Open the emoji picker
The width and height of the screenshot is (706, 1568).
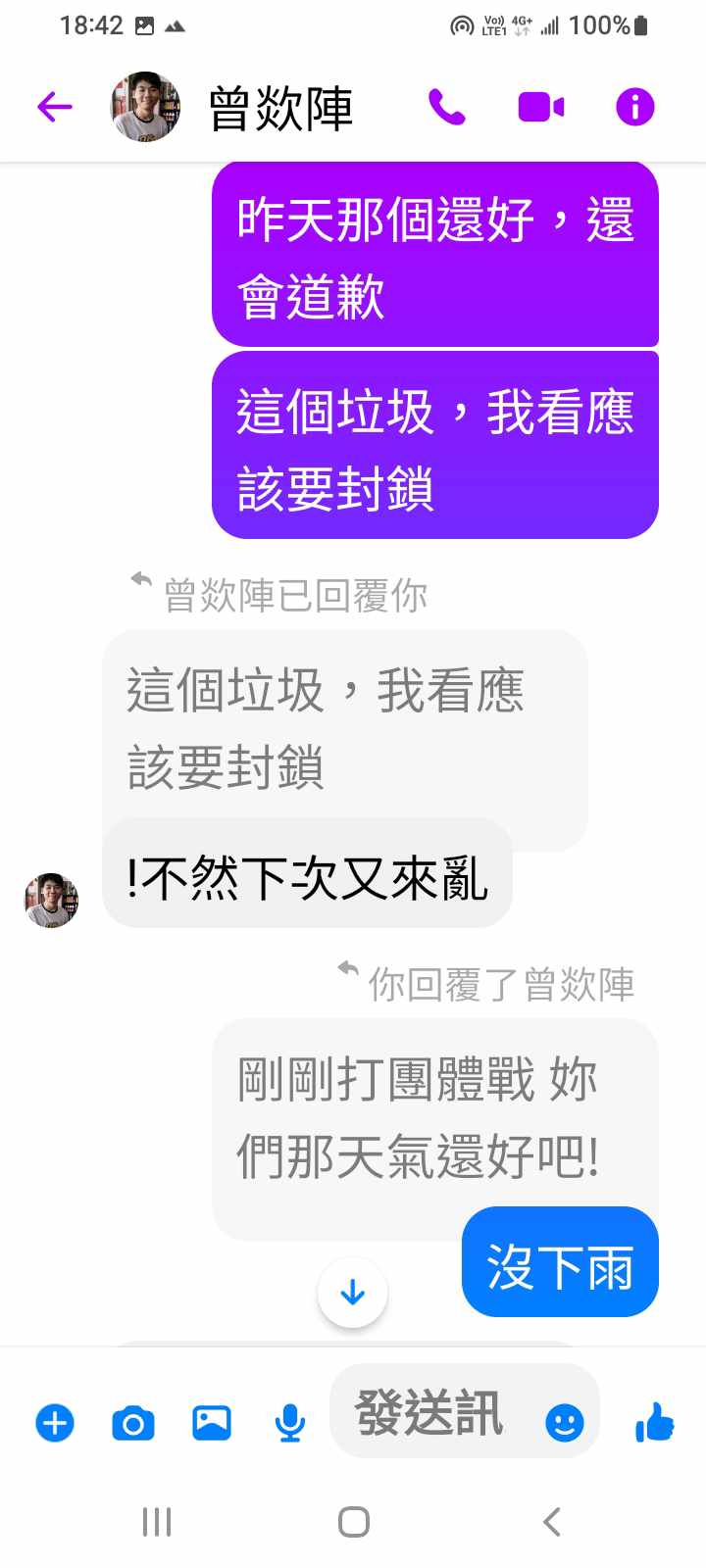pyautogui.click(x=564, y=1422)
